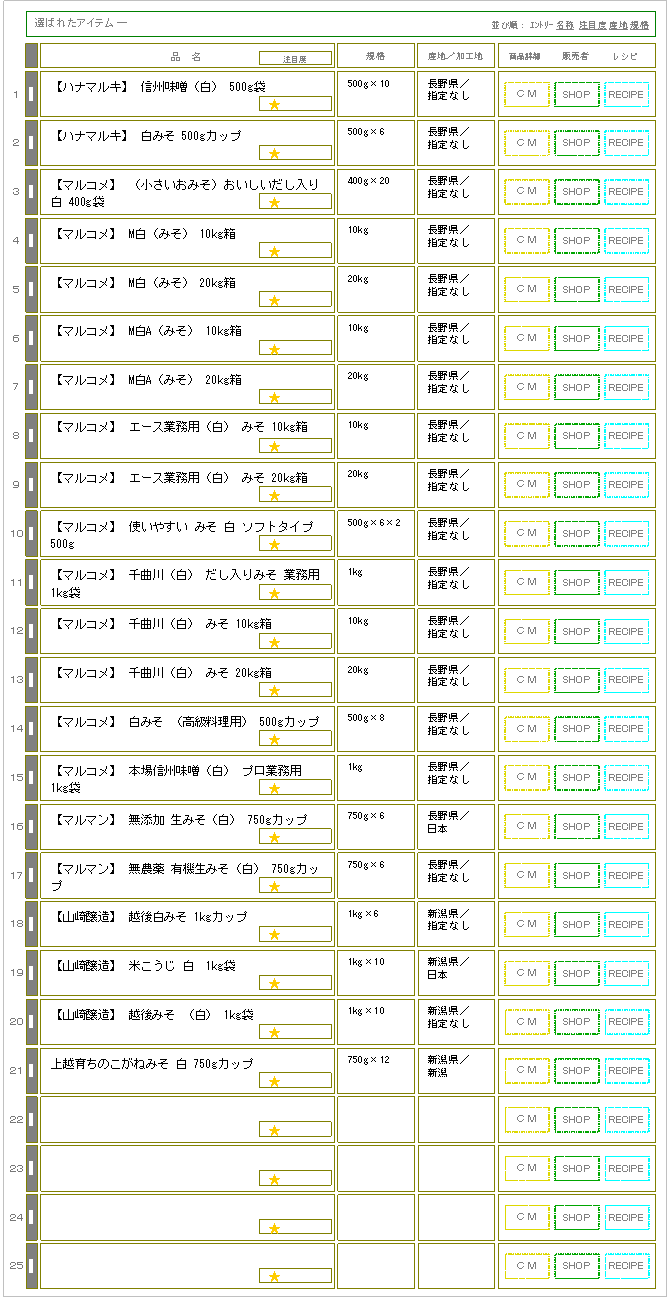
Task: Open SHOP for マルマン 無添加 生みそ（白）
Action: point(576,827)
